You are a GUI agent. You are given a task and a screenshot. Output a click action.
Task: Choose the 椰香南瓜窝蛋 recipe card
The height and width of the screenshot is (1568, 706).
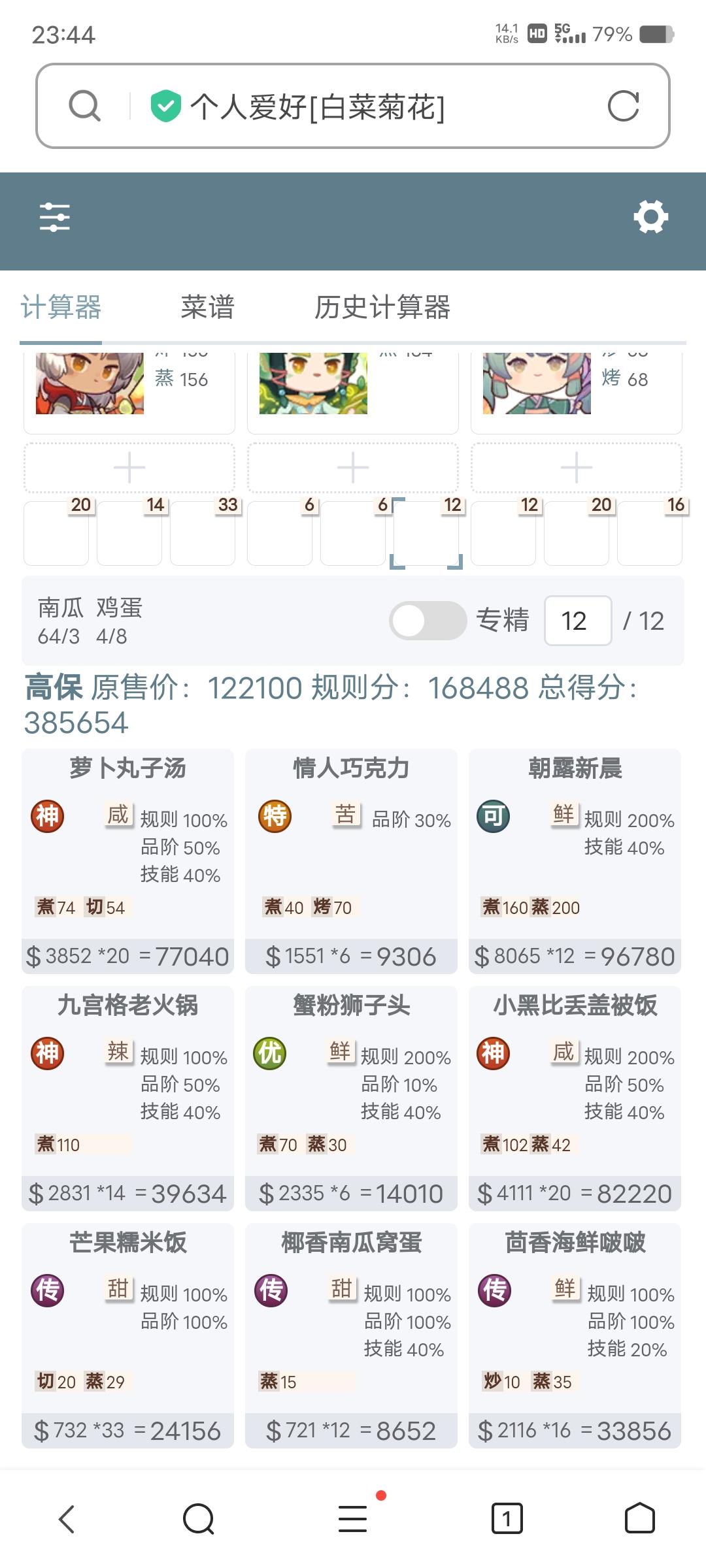[x=352, y=1335]
